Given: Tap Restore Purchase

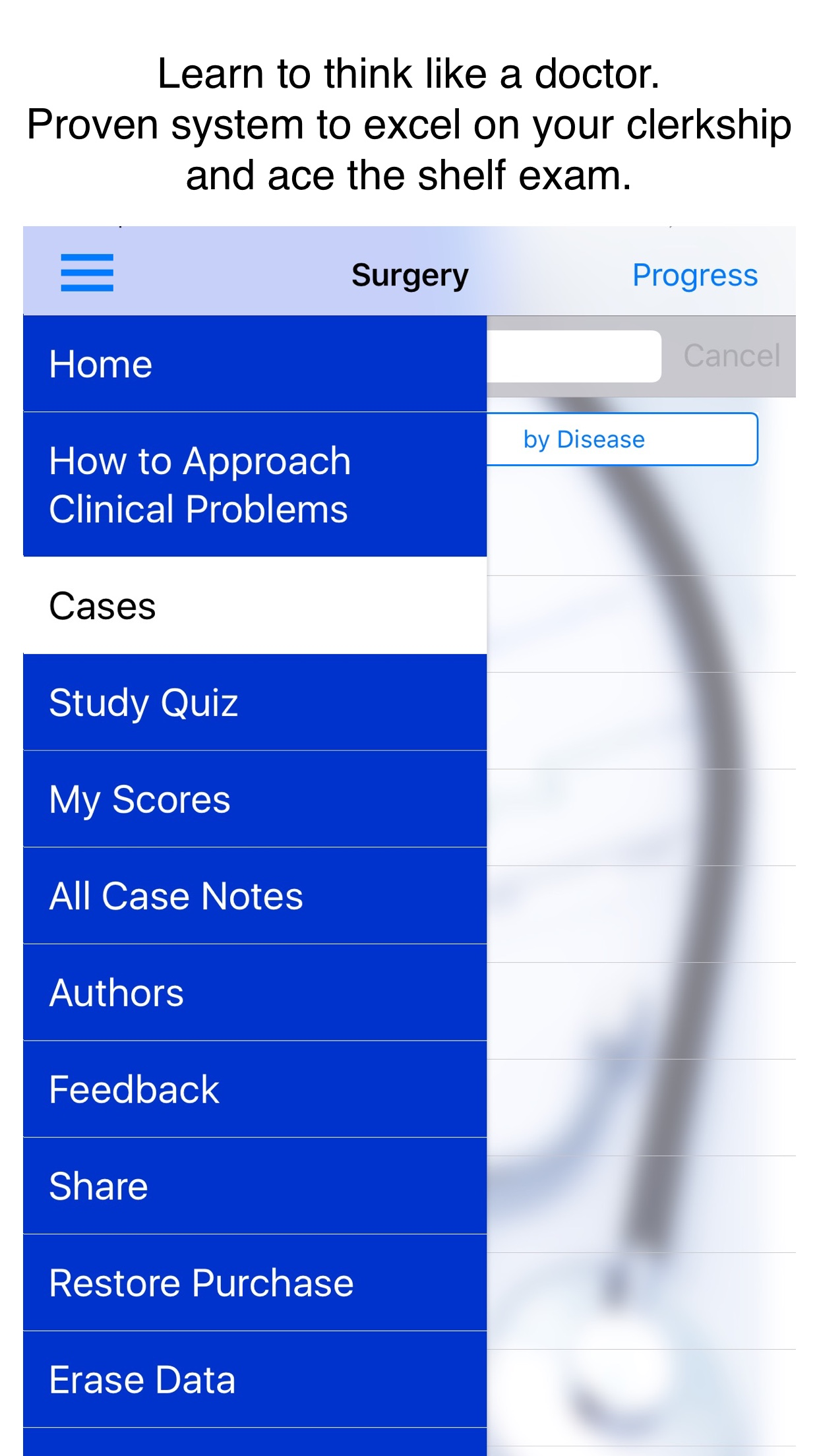Looking at the screenshot, I should [x=255, y=1283].
